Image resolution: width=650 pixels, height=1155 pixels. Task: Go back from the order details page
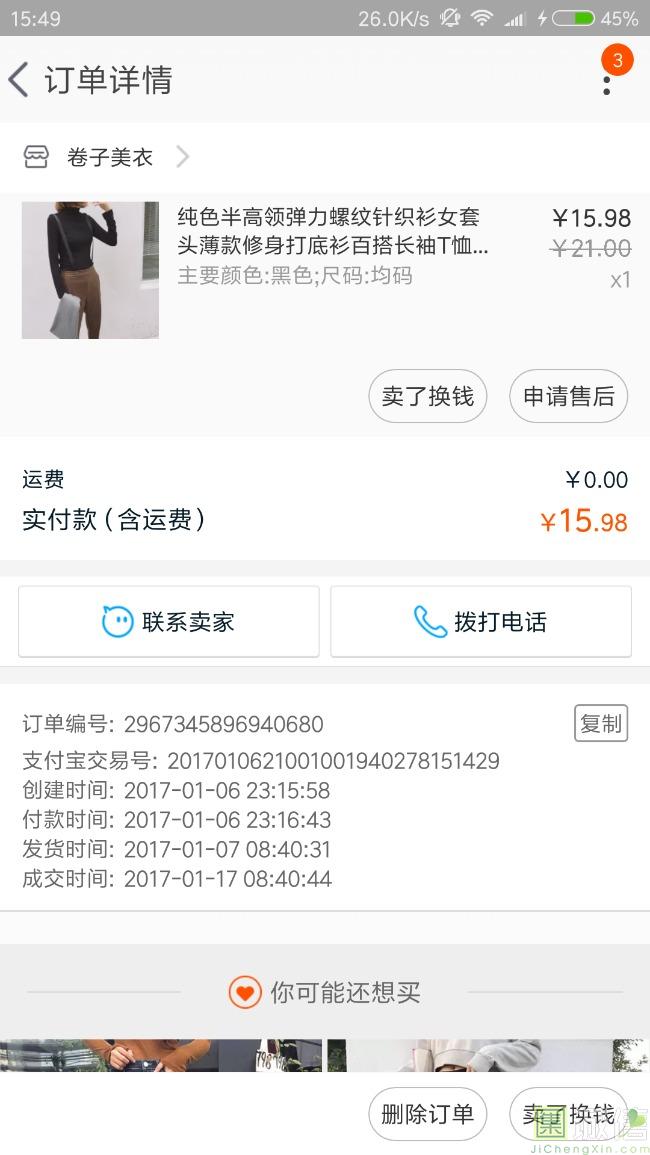coord(20,79)
